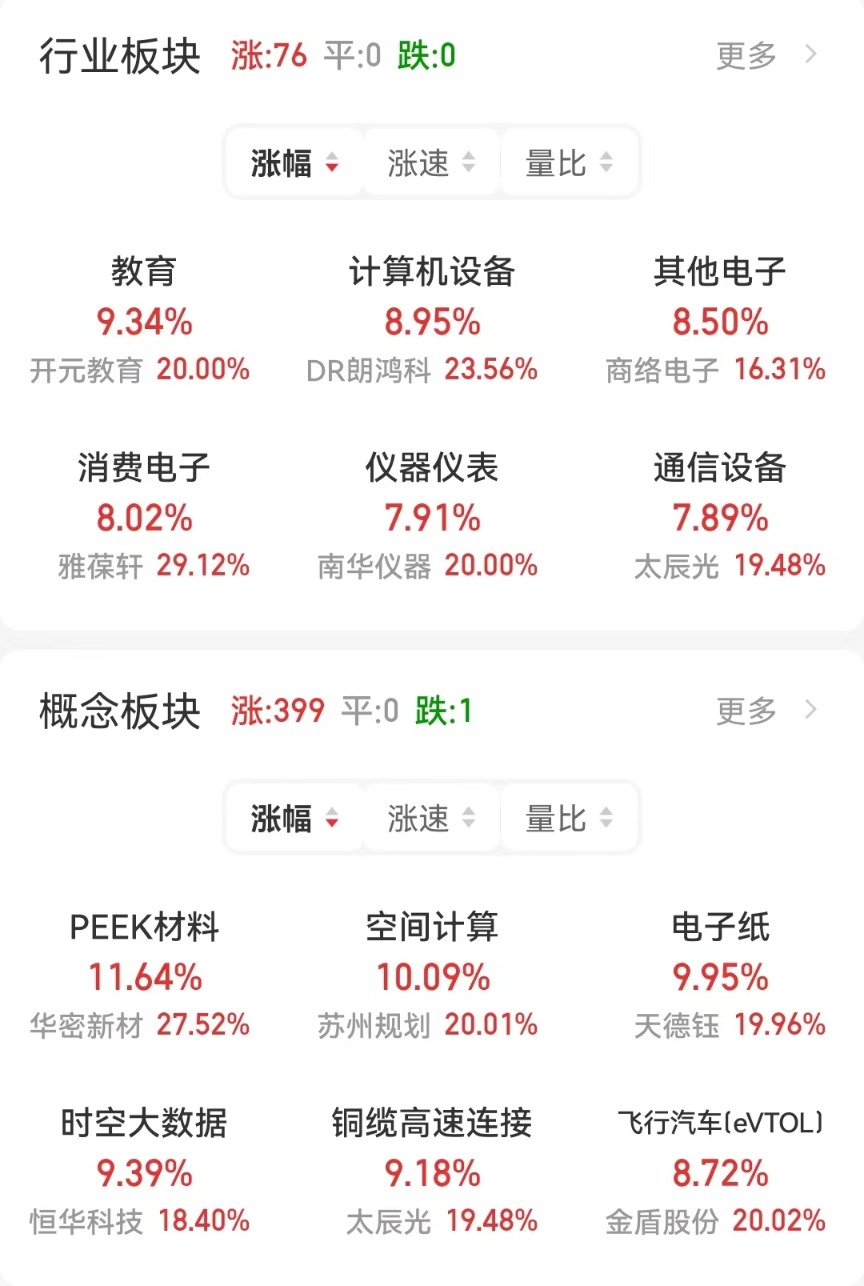This screenshot has height=1286, width=864.
Task: Toggle 涨幅 sorting in 概念板块
Action: coord(294,819)
